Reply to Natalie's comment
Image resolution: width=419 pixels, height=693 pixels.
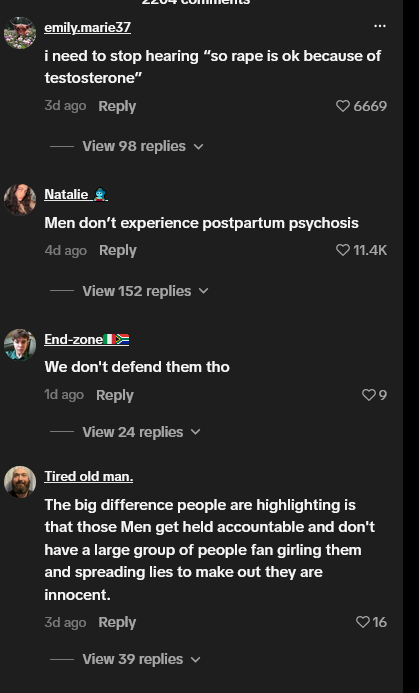pos(118,250)
